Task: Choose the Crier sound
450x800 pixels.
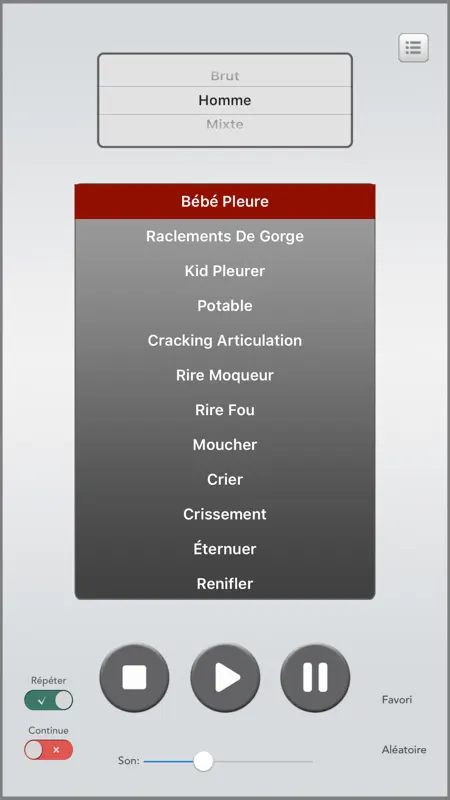Action: pos(224,479)
